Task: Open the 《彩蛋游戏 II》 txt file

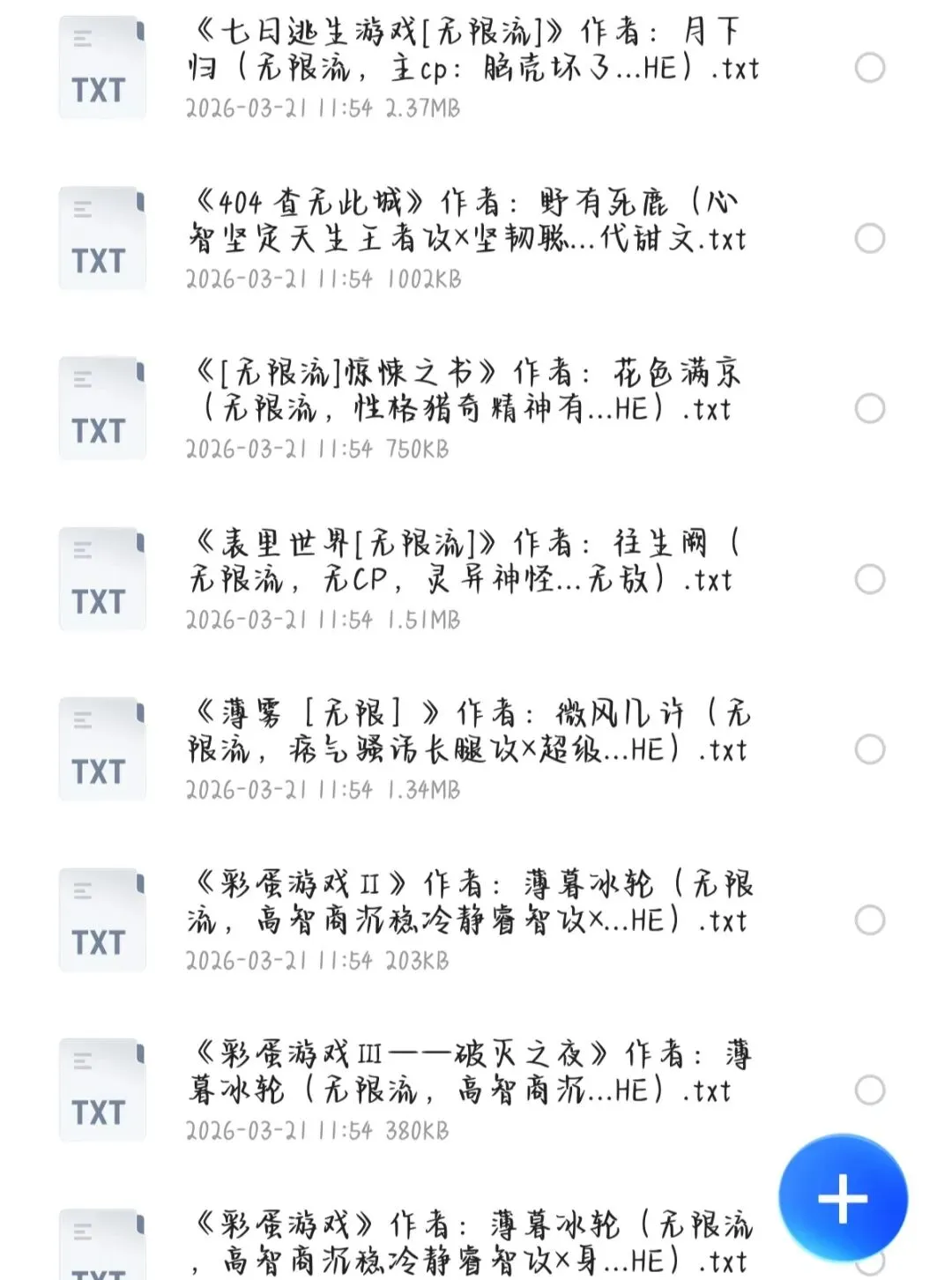Action: coord(467,903)
